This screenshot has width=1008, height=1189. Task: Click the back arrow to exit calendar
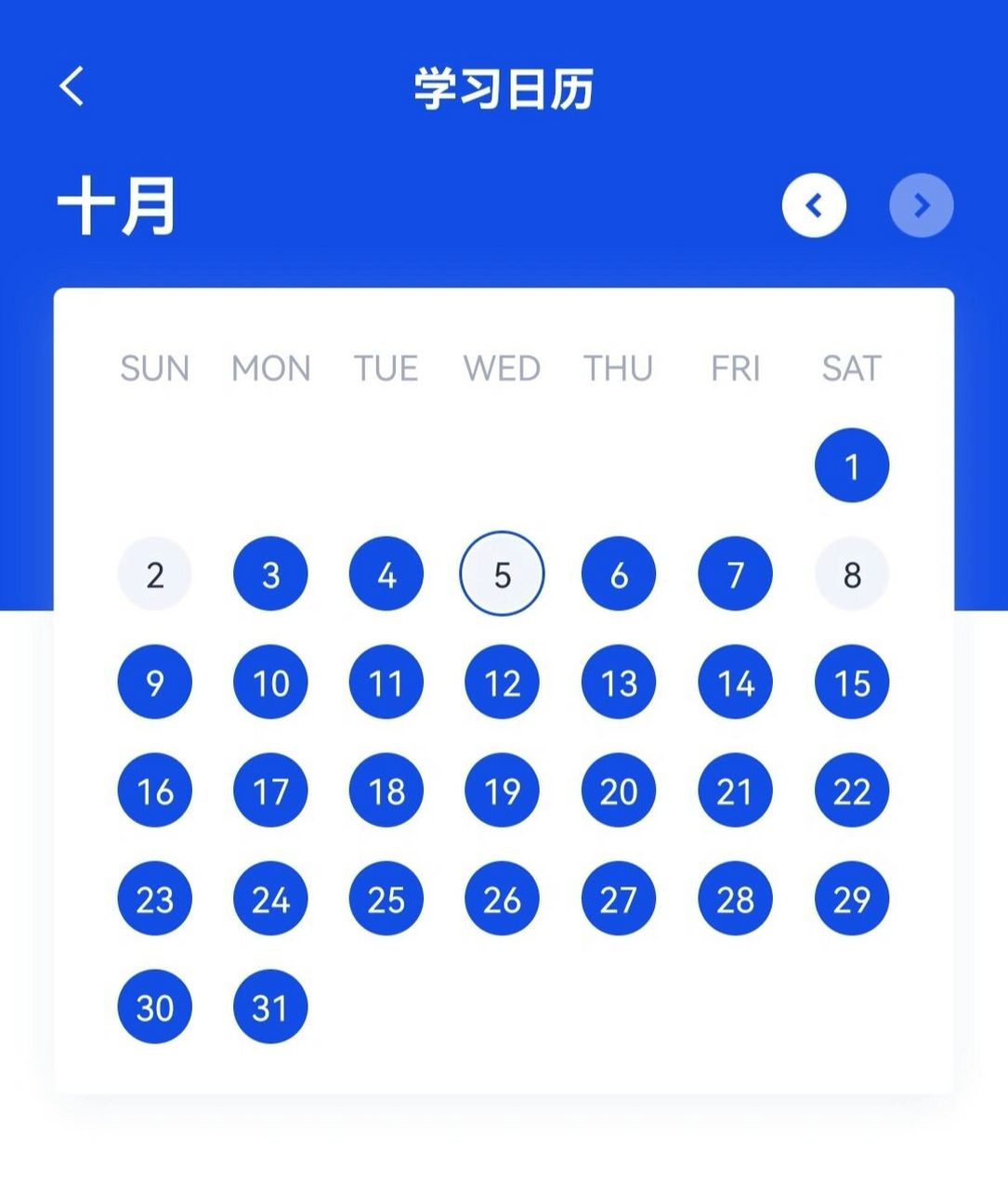69,85
